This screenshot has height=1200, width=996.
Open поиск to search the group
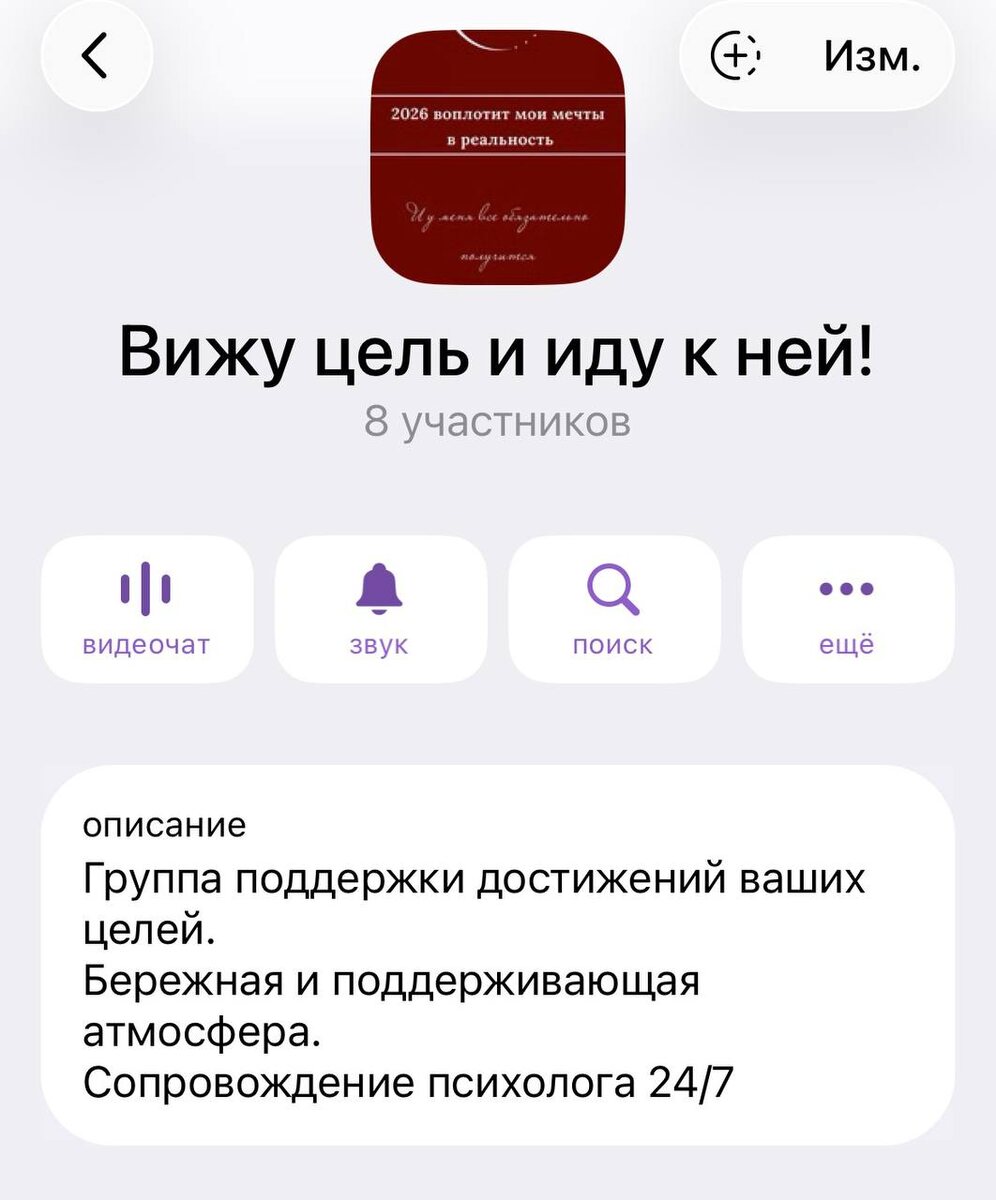click(614, 609)
